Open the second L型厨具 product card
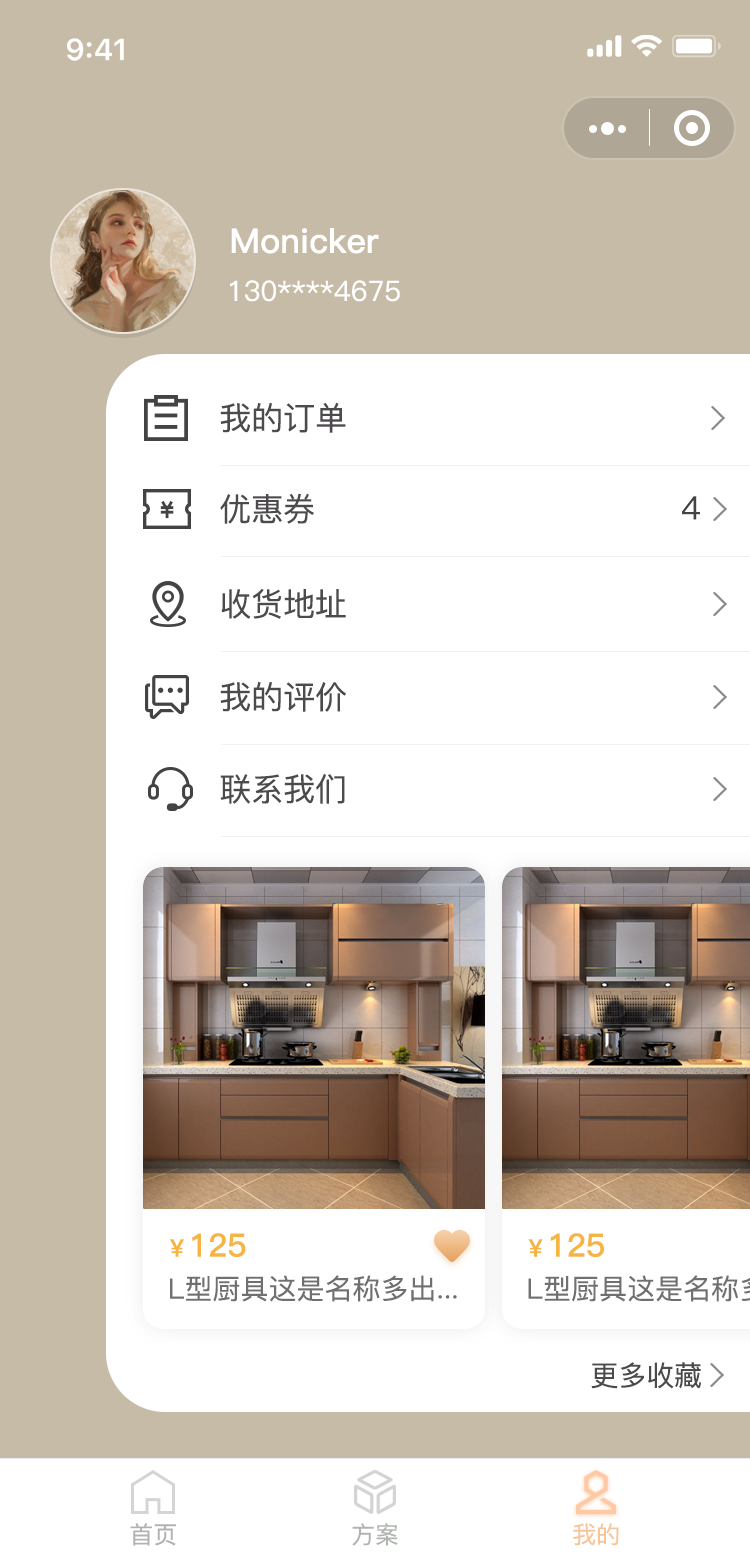Image resolution: width=750 pixels, height=1556 pixels. (625, 1040)
